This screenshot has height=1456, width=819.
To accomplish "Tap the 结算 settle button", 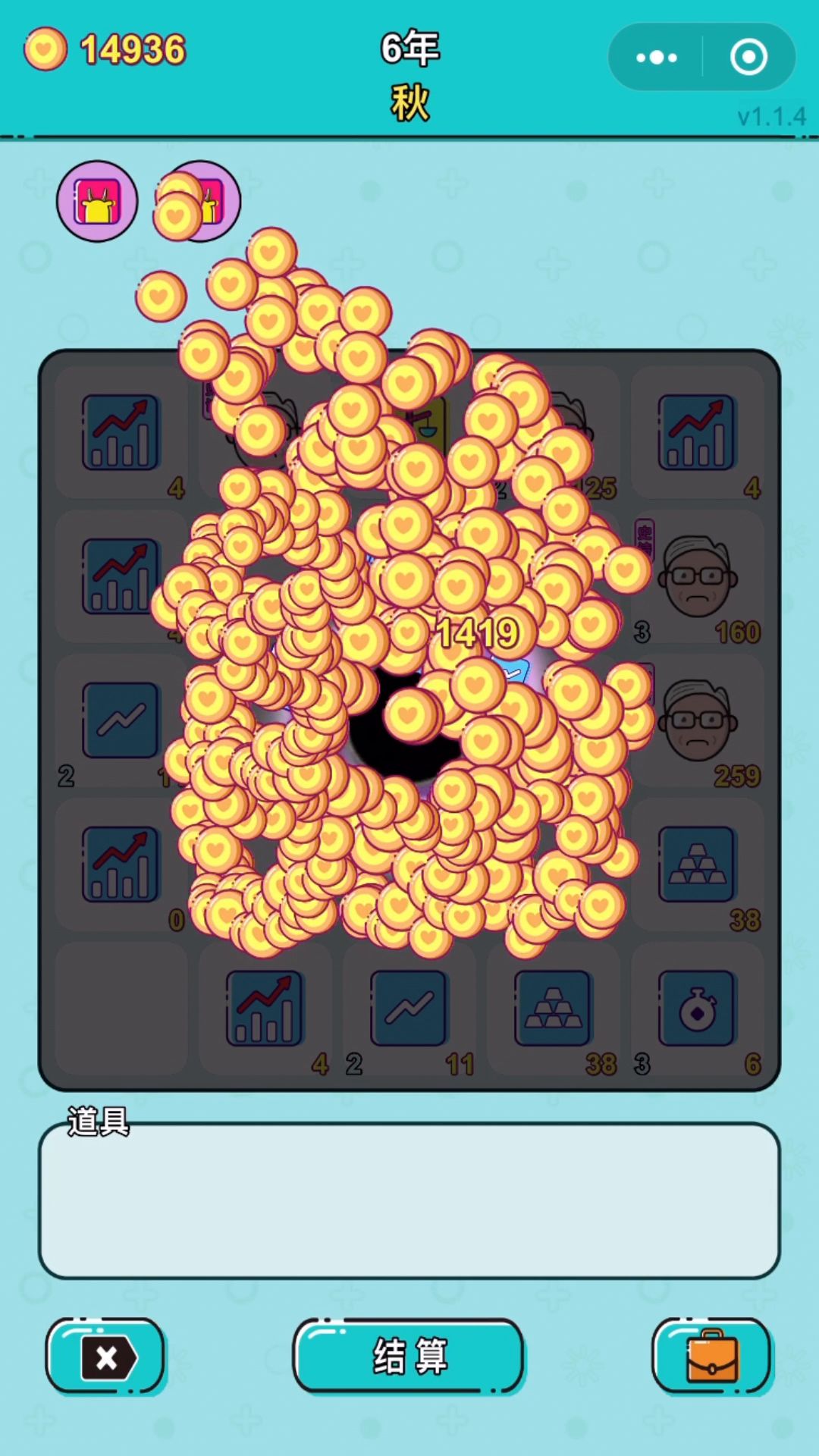I will tap(409, 1356).
